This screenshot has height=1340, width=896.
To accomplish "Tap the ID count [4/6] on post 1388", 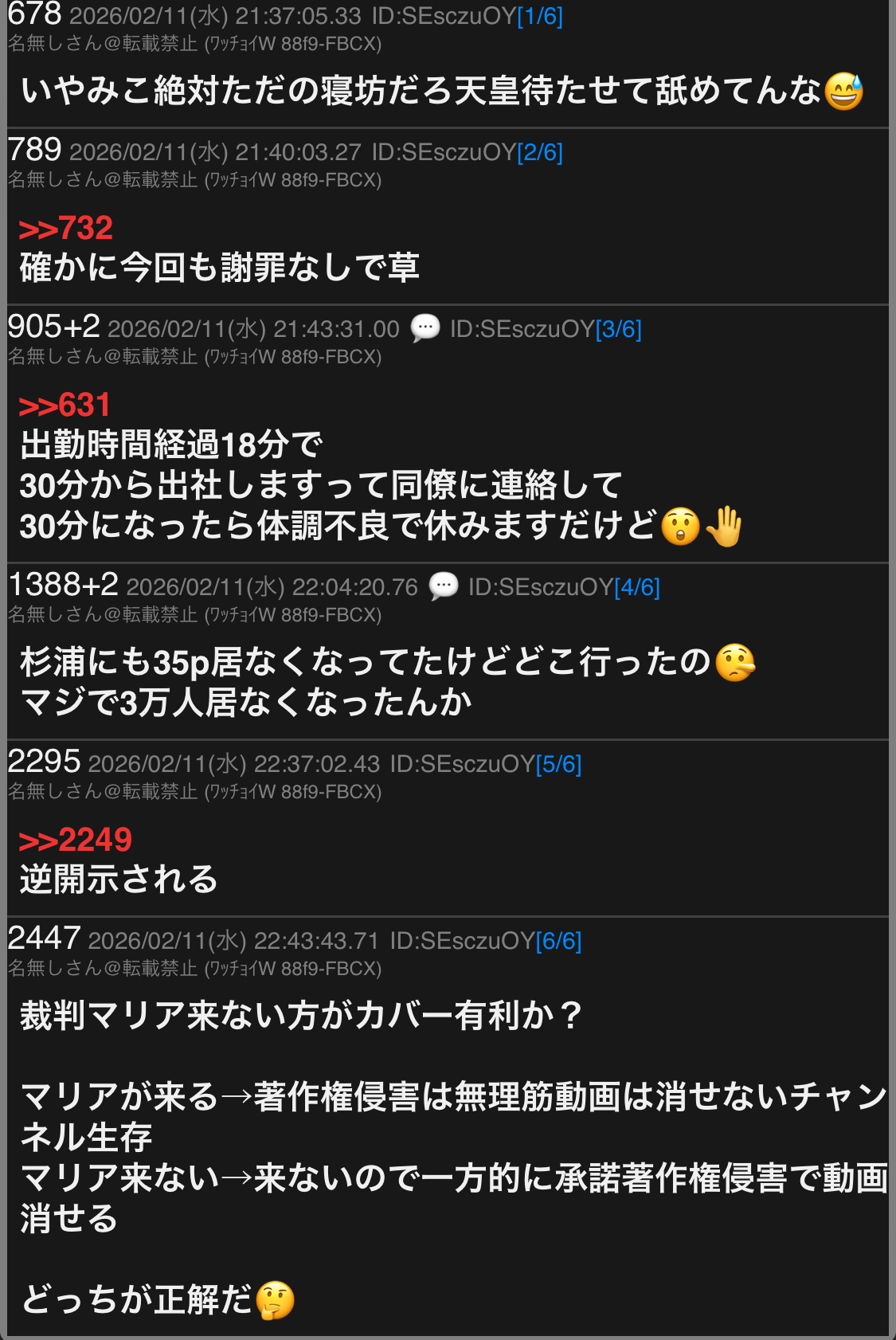I will coord(637,587).
